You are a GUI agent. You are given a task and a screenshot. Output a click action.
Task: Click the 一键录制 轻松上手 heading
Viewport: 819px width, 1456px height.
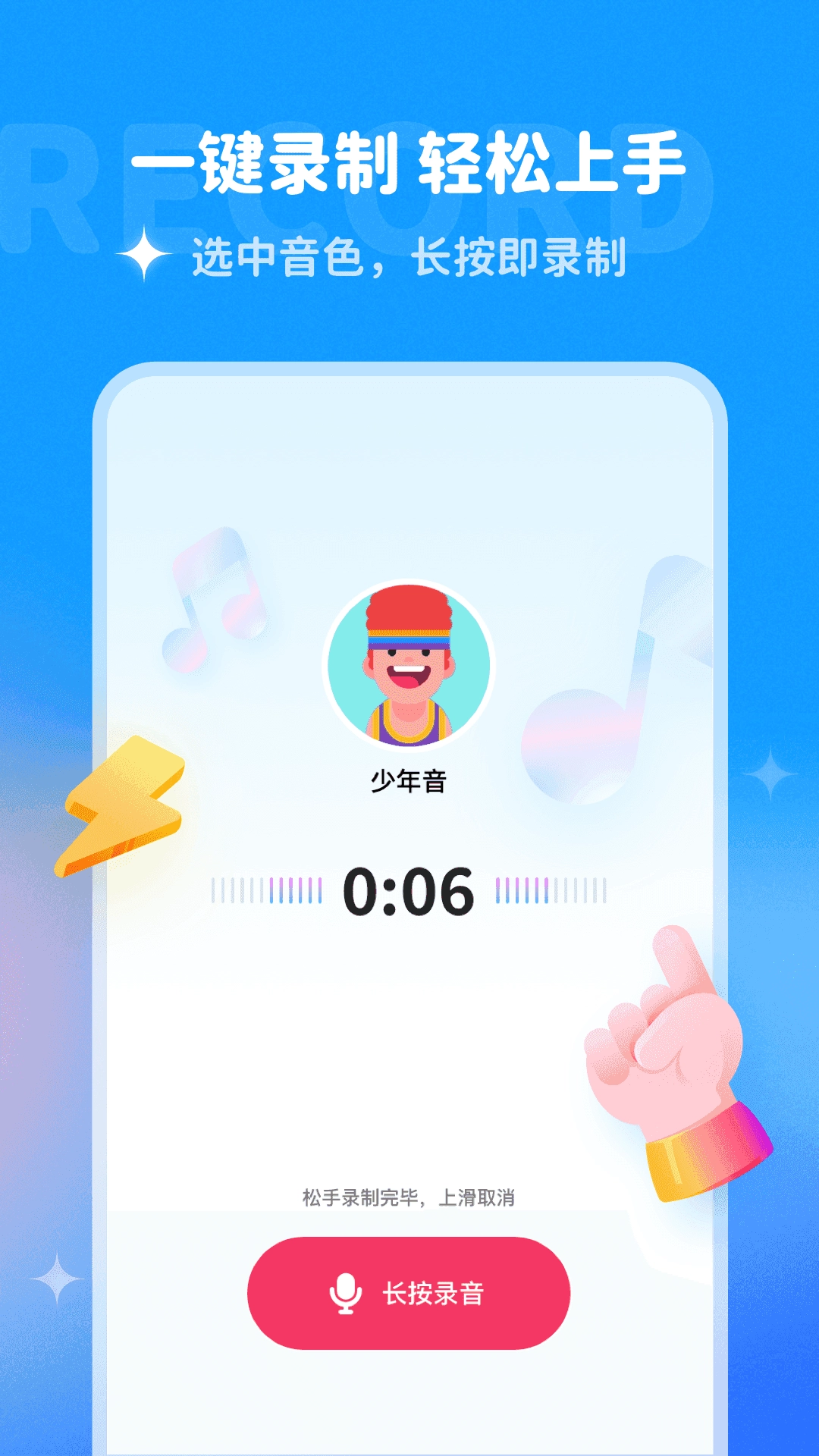[409, 165]
